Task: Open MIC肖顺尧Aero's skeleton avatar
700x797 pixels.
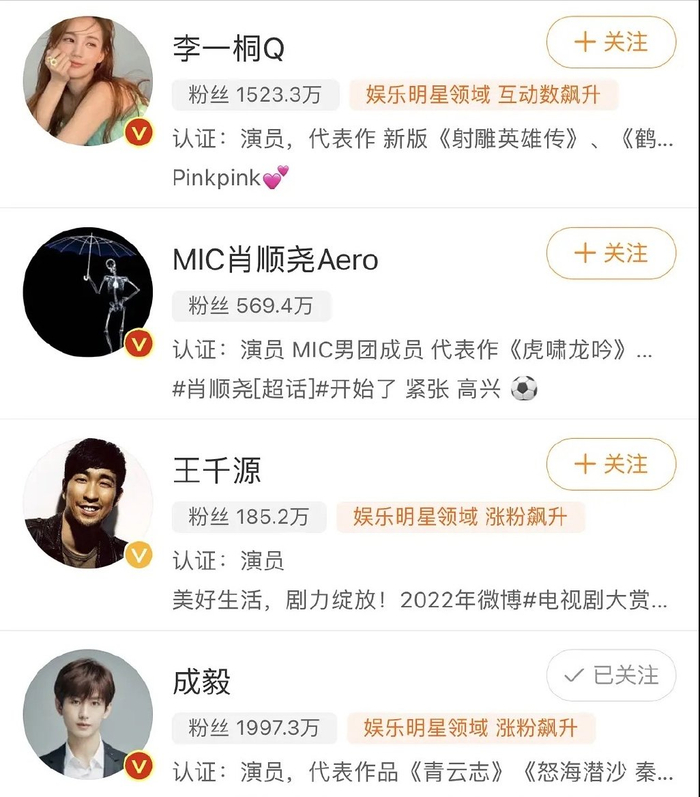Action: 88,292
